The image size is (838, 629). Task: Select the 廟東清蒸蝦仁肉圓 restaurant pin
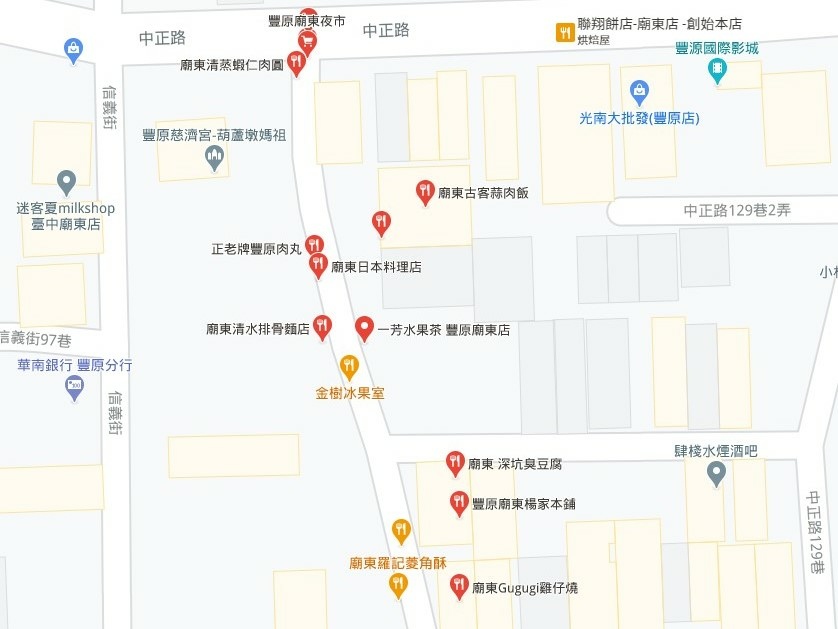[x=296, y=63]
